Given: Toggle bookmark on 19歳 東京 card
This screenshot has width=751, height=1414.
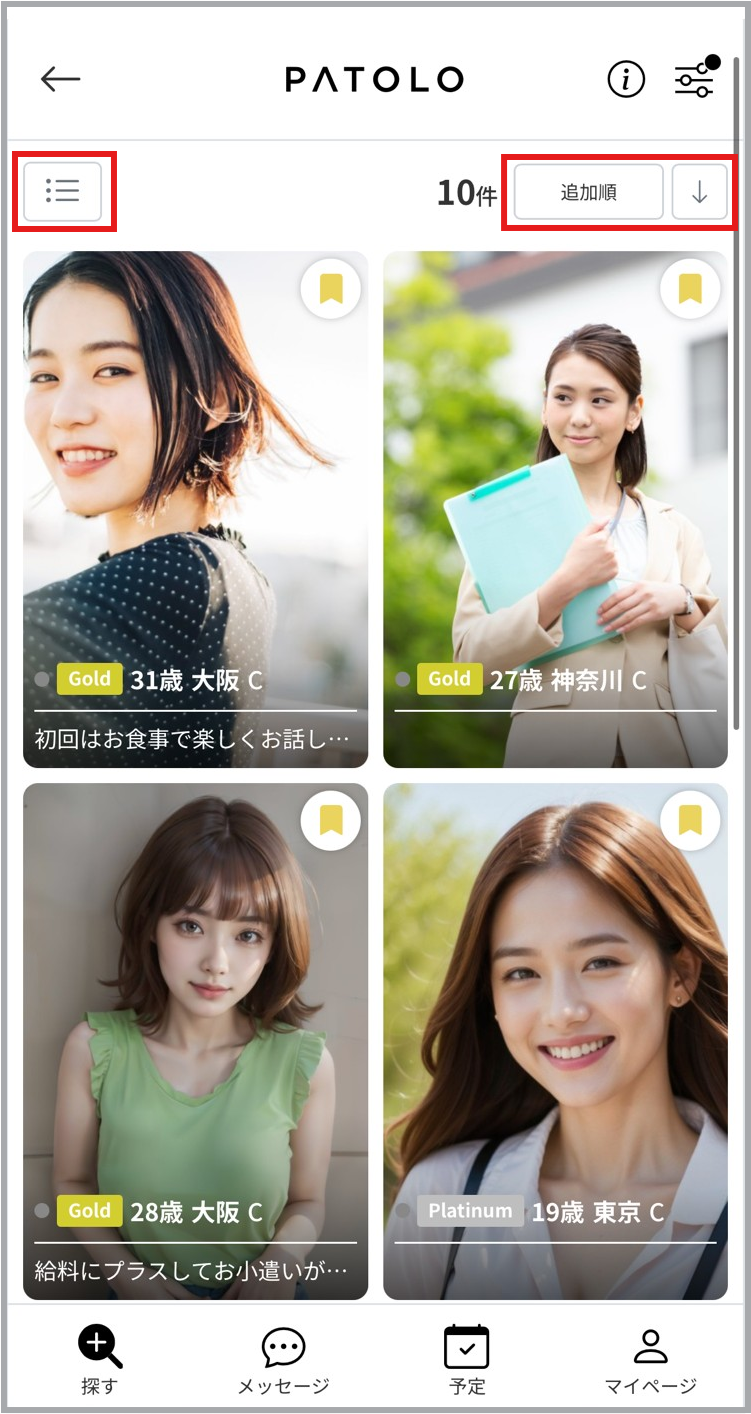Looking at the screenshot, I should pyautogui.click(x=691, y=821).
